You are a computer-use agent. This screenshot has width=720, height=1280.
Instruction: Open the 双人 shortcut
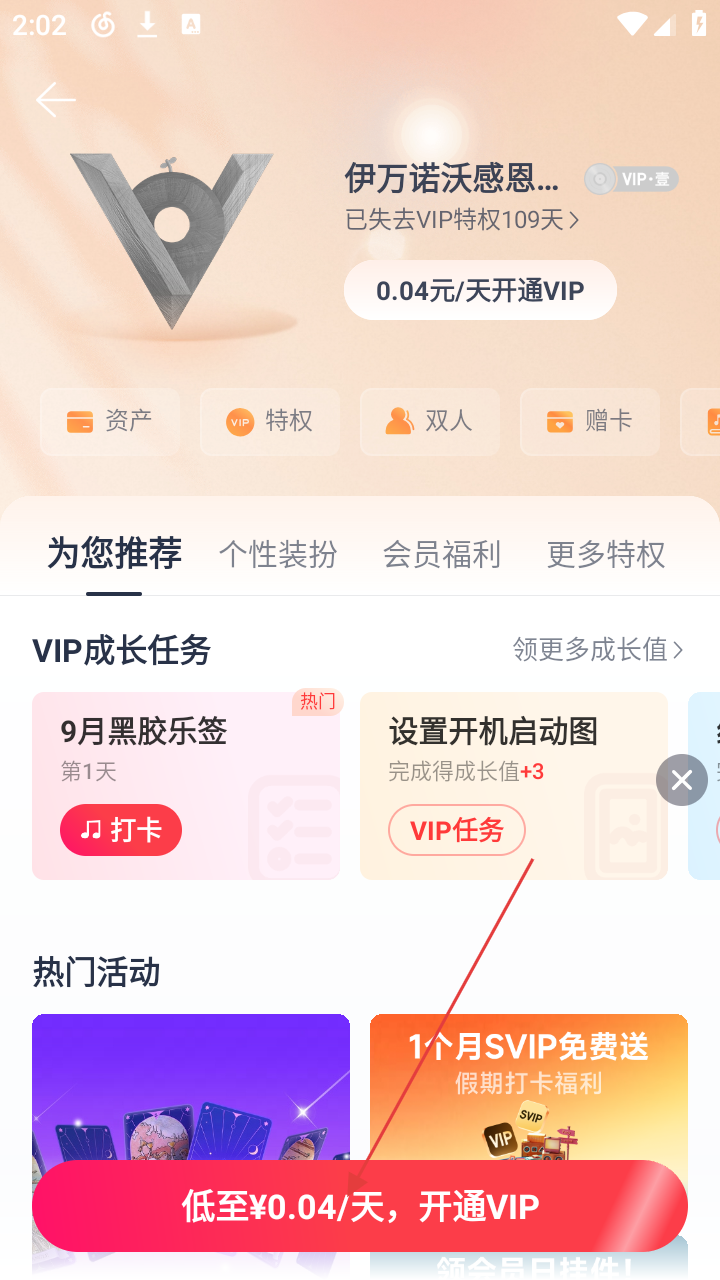(430, 422)
